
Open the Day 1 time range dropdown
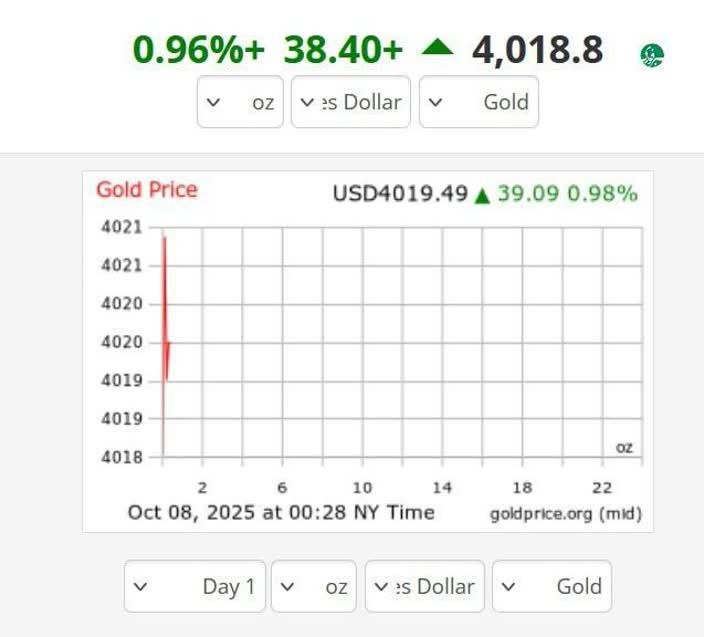195,586
